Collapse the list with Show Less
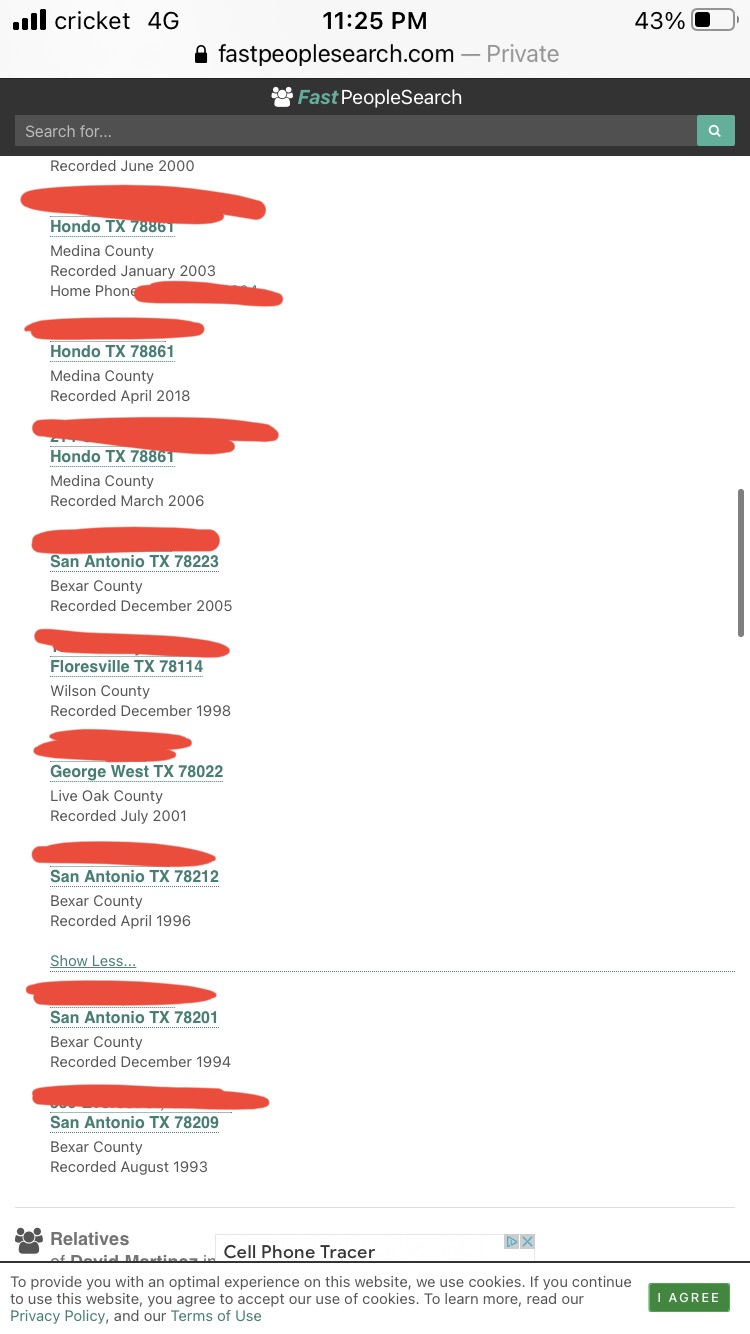 [x=93, y=961]
